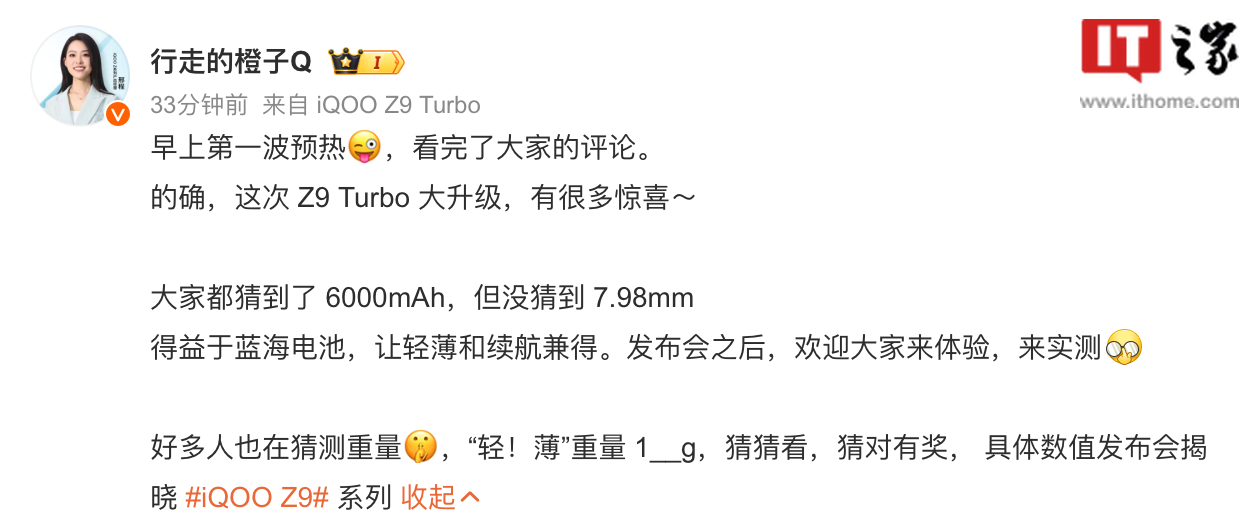Open the #iQOO Z9# hashtag topic
The image size is (1258, 522).
point(257,497)
